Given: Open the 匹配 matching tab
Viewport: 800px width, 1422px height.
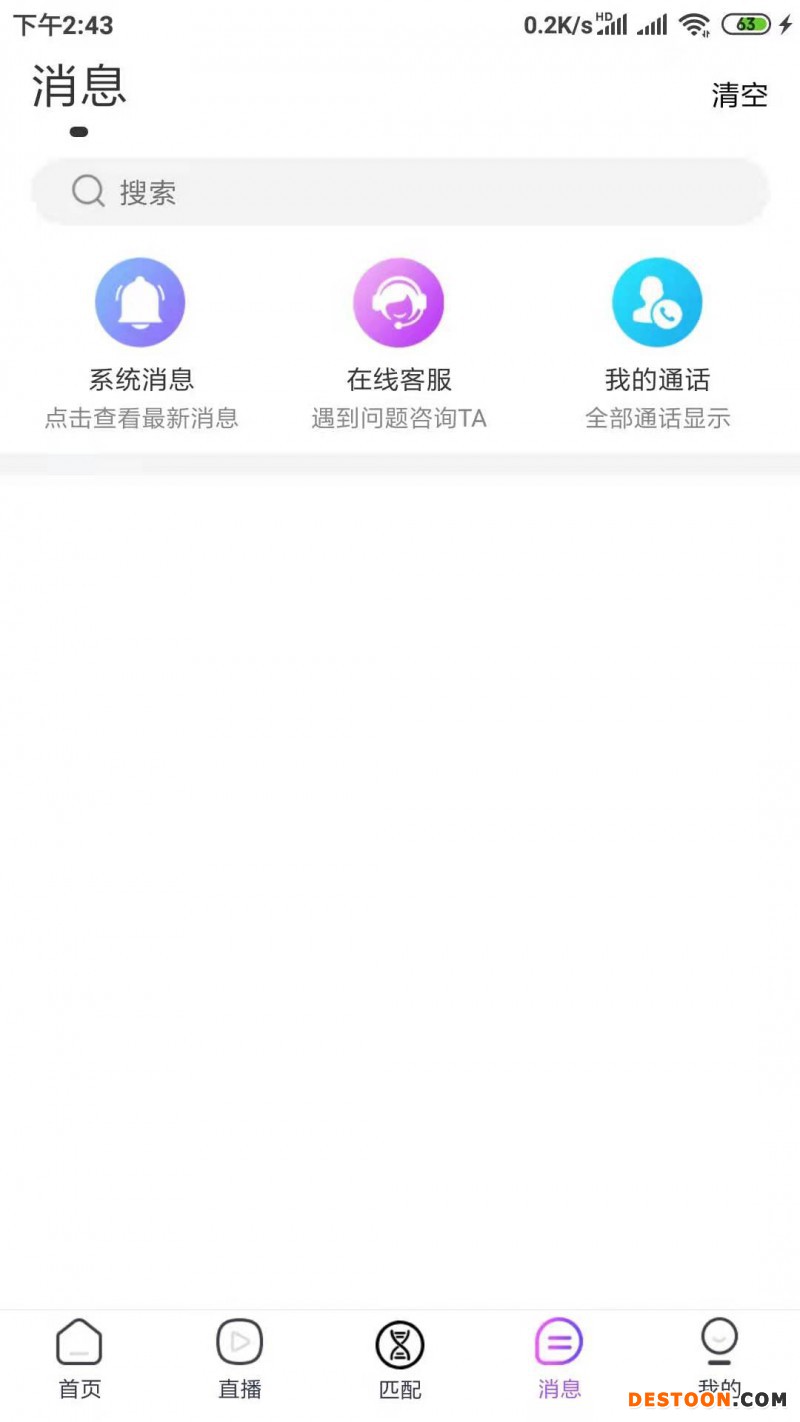Looking at the screenshot, I should click(400, 1359).
